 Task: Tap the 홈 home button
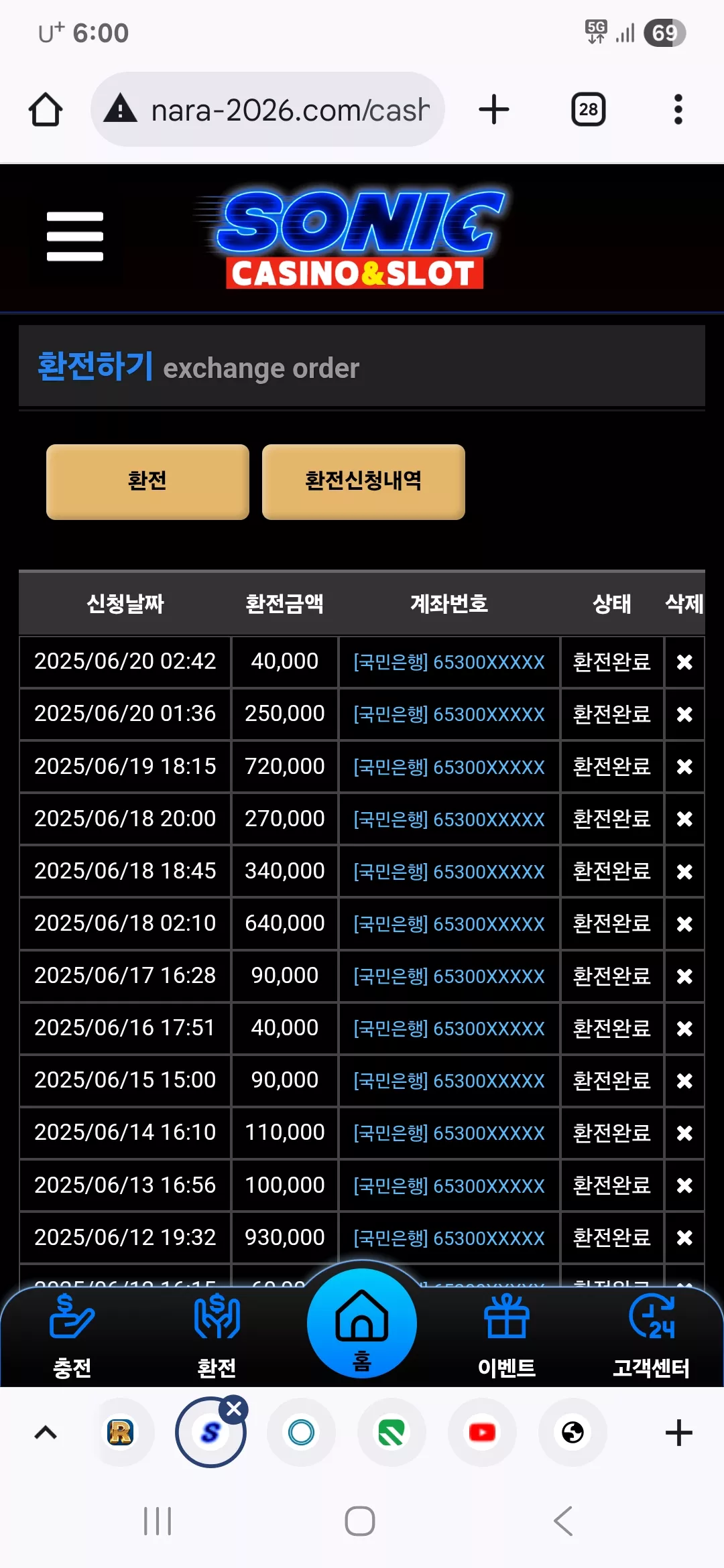point(362,1323)
